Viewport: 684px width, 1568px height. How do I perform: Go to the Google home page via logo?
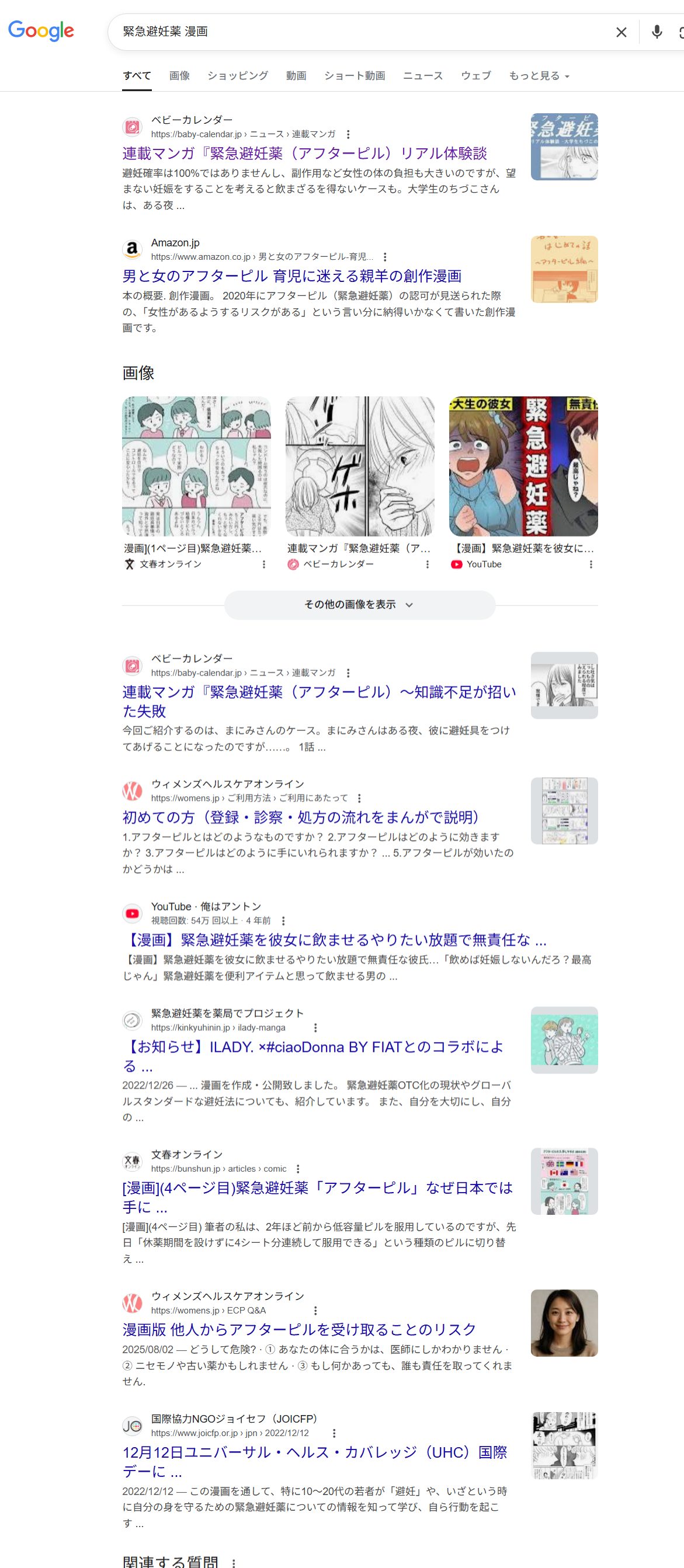point(41,30)
